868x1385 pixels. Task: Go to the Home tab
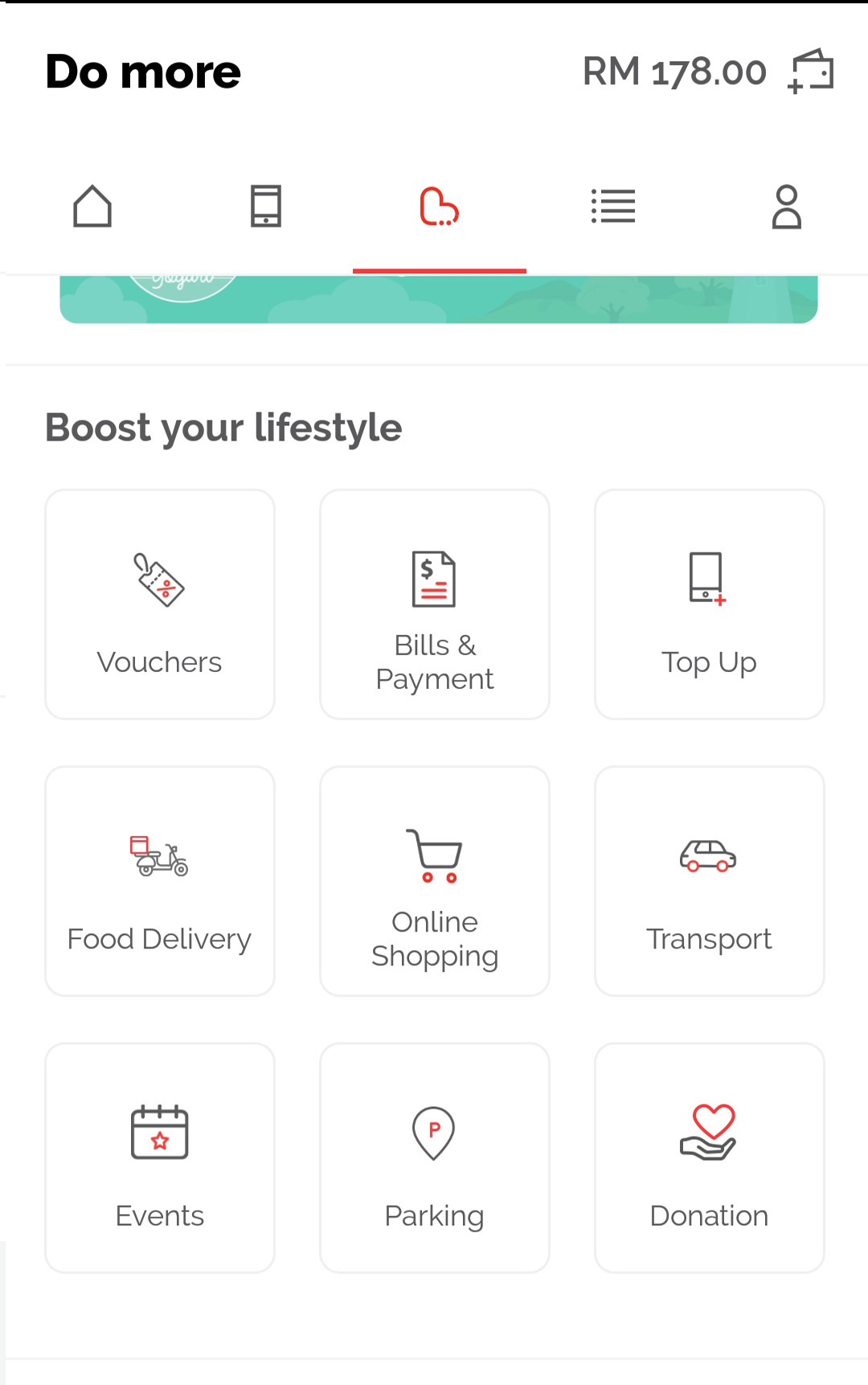tap(92, 206)
